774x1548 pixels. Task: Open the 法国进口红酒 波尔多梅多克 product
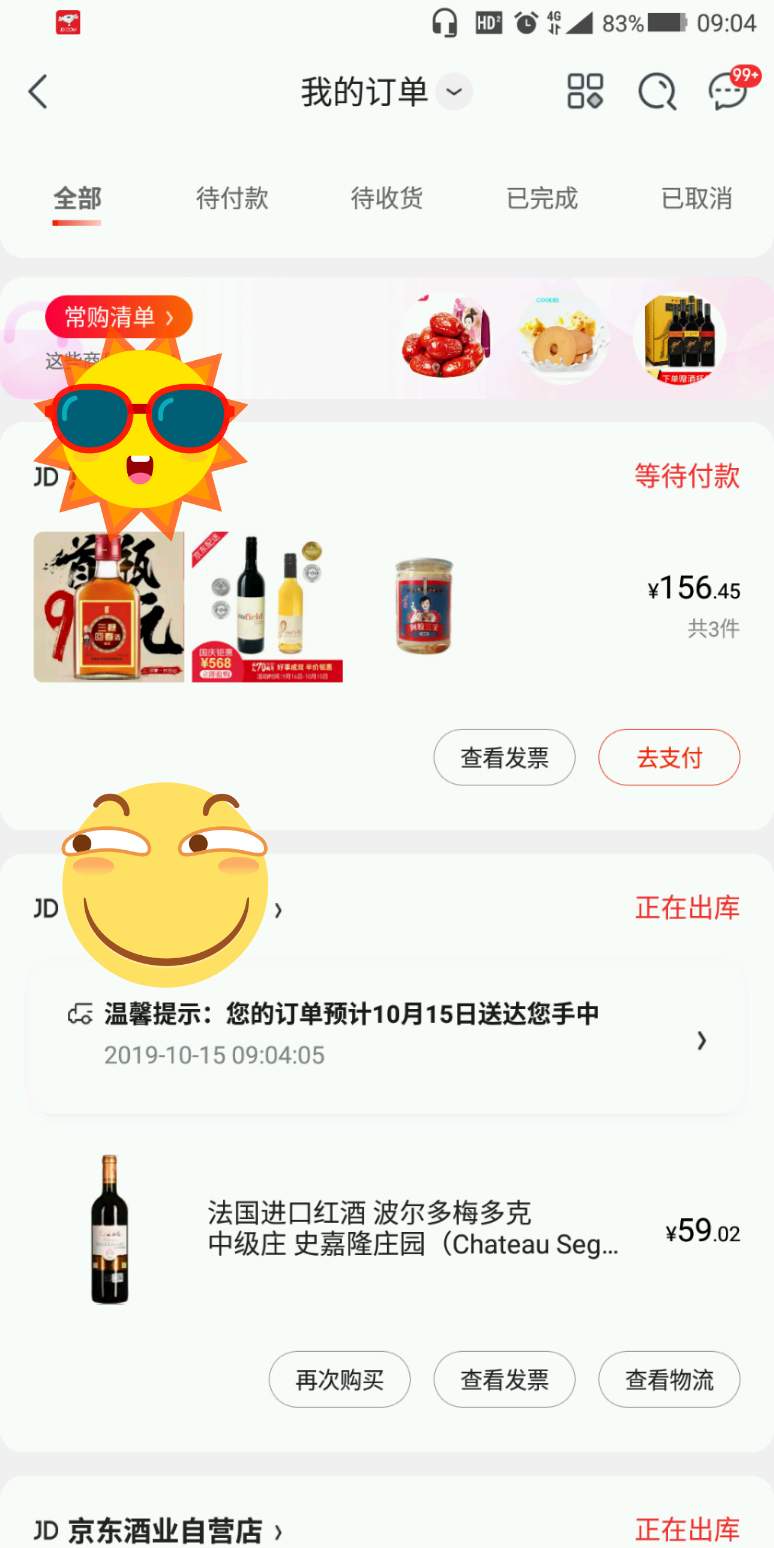[x=410, y=1229]
